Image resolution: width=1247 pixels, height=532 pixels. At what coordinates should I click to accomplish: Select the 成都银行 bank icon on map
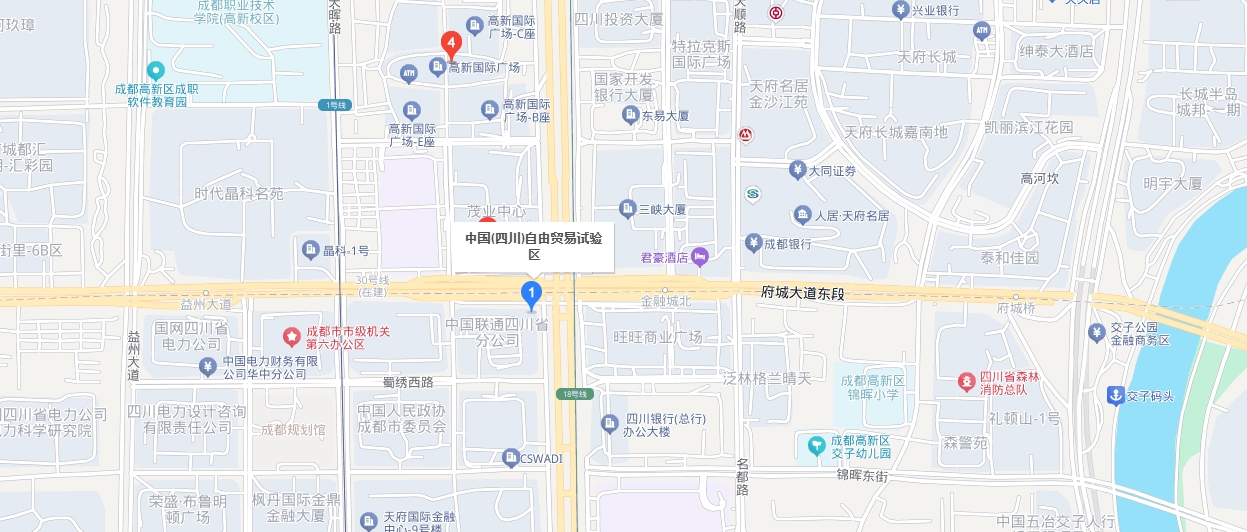pos(754,243)
